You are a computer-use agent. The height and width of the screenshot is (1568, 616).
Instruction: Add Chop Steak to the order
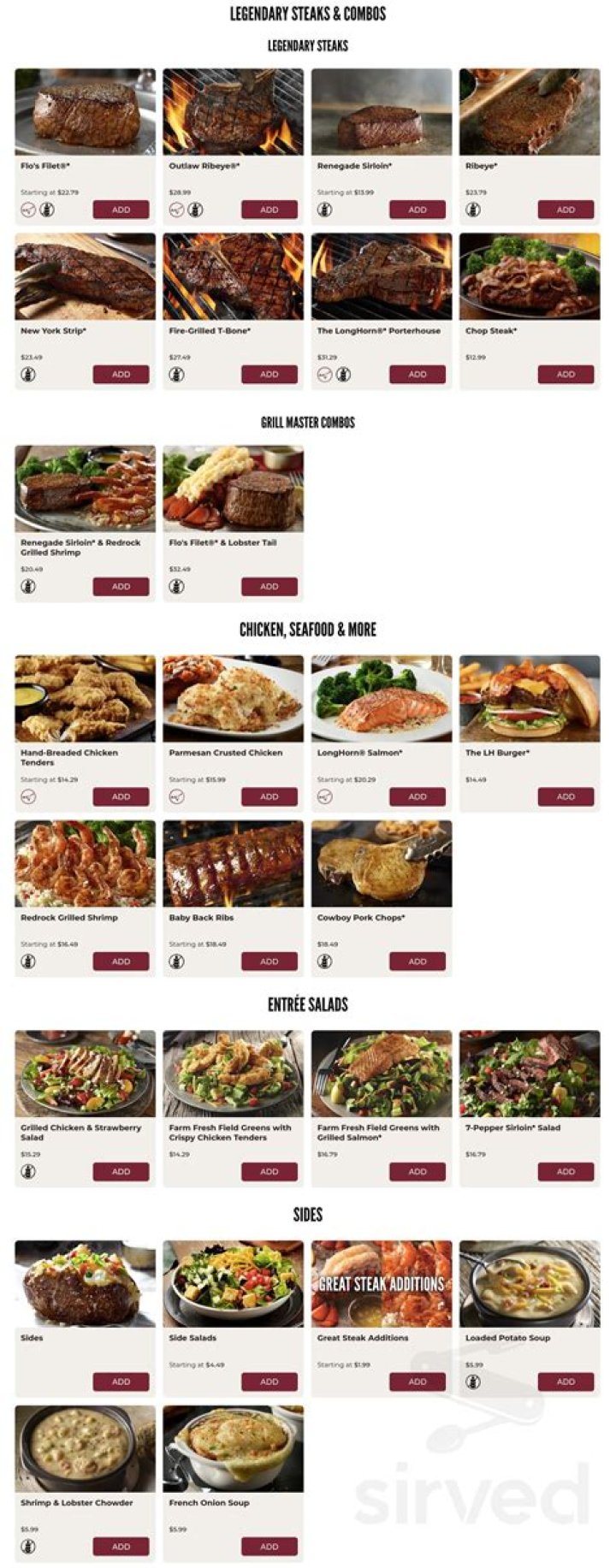[566, 374]
